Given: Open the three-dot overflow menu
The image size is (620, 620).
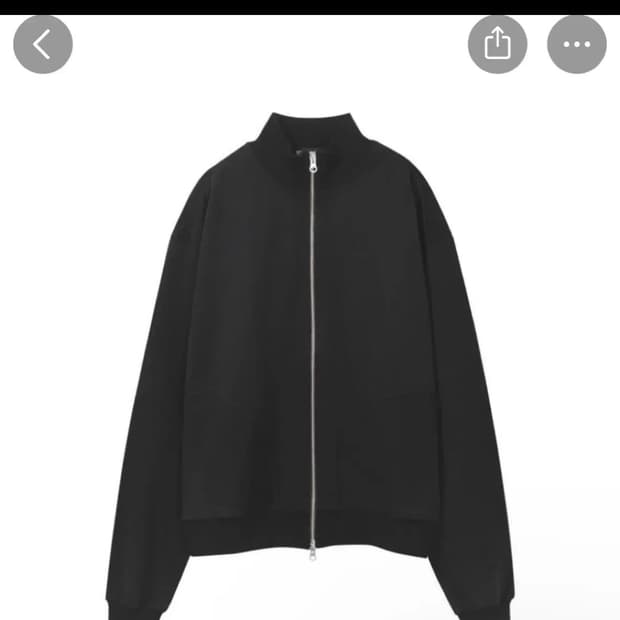Looking at the screenshot, I should pos(577,45).
